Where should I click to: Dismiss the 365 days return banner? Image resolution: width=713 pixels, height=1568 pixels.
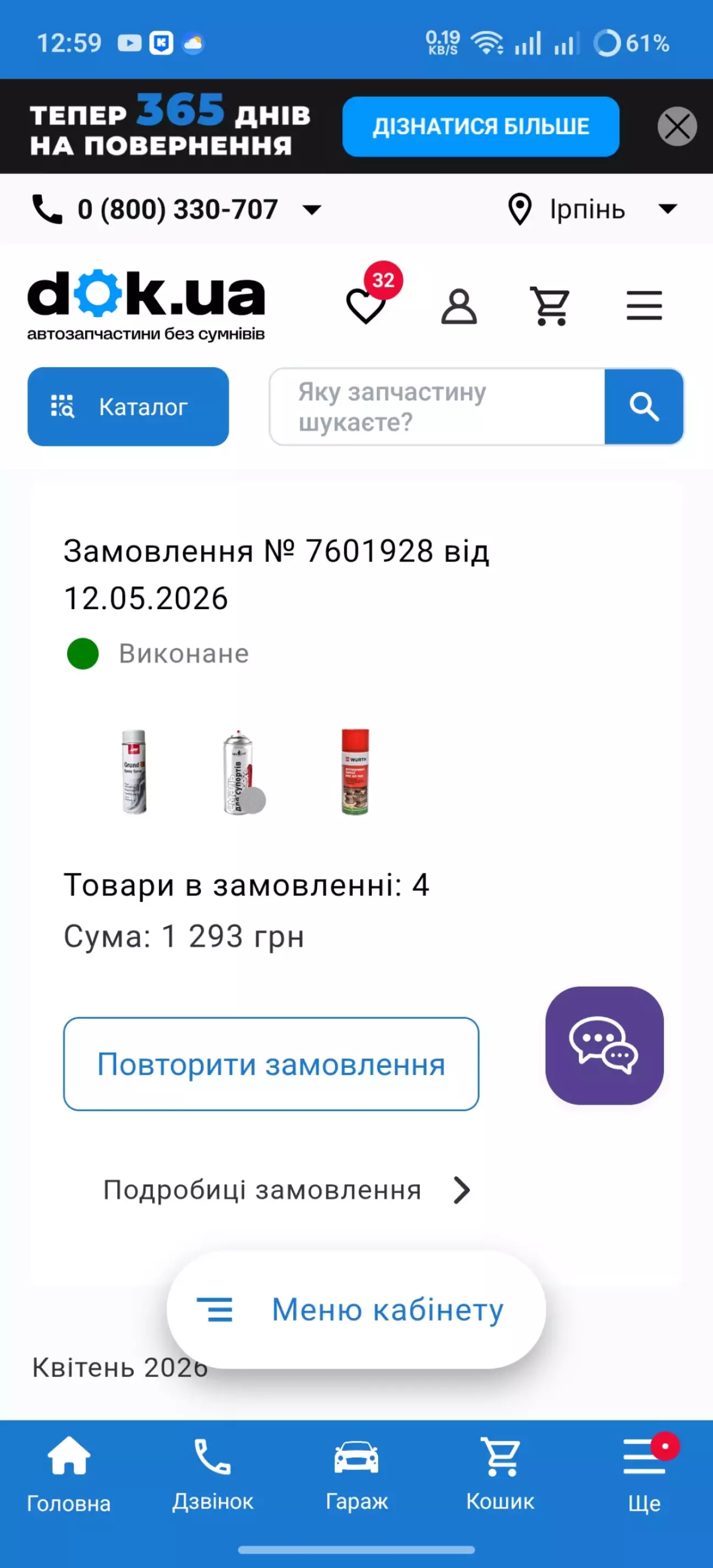(x=677, y=127)
